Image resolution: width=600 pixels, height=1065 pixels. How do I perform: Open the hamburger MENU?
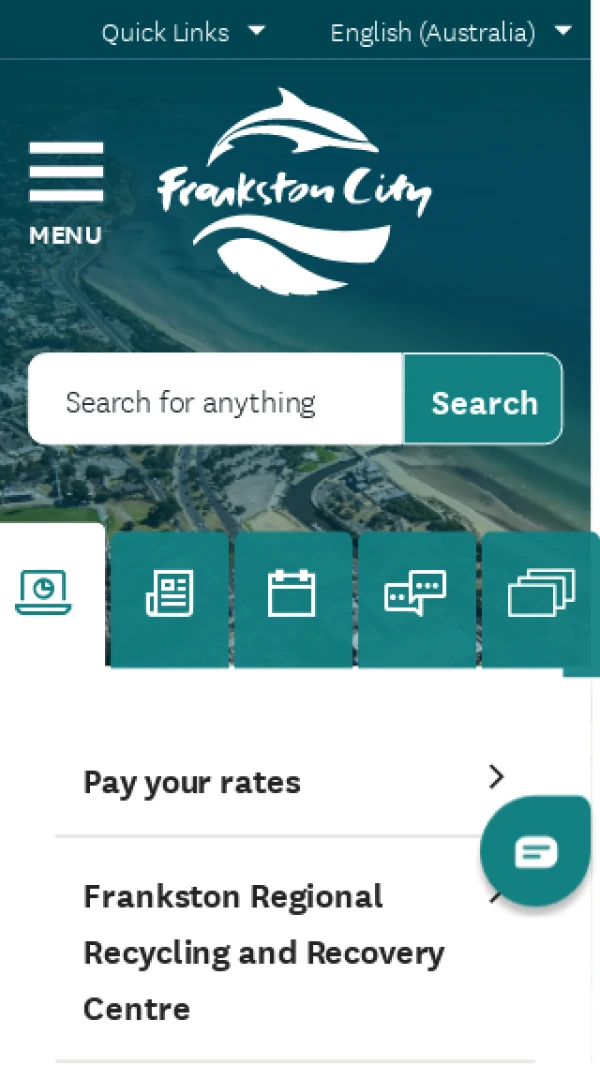tap(66, 192)
